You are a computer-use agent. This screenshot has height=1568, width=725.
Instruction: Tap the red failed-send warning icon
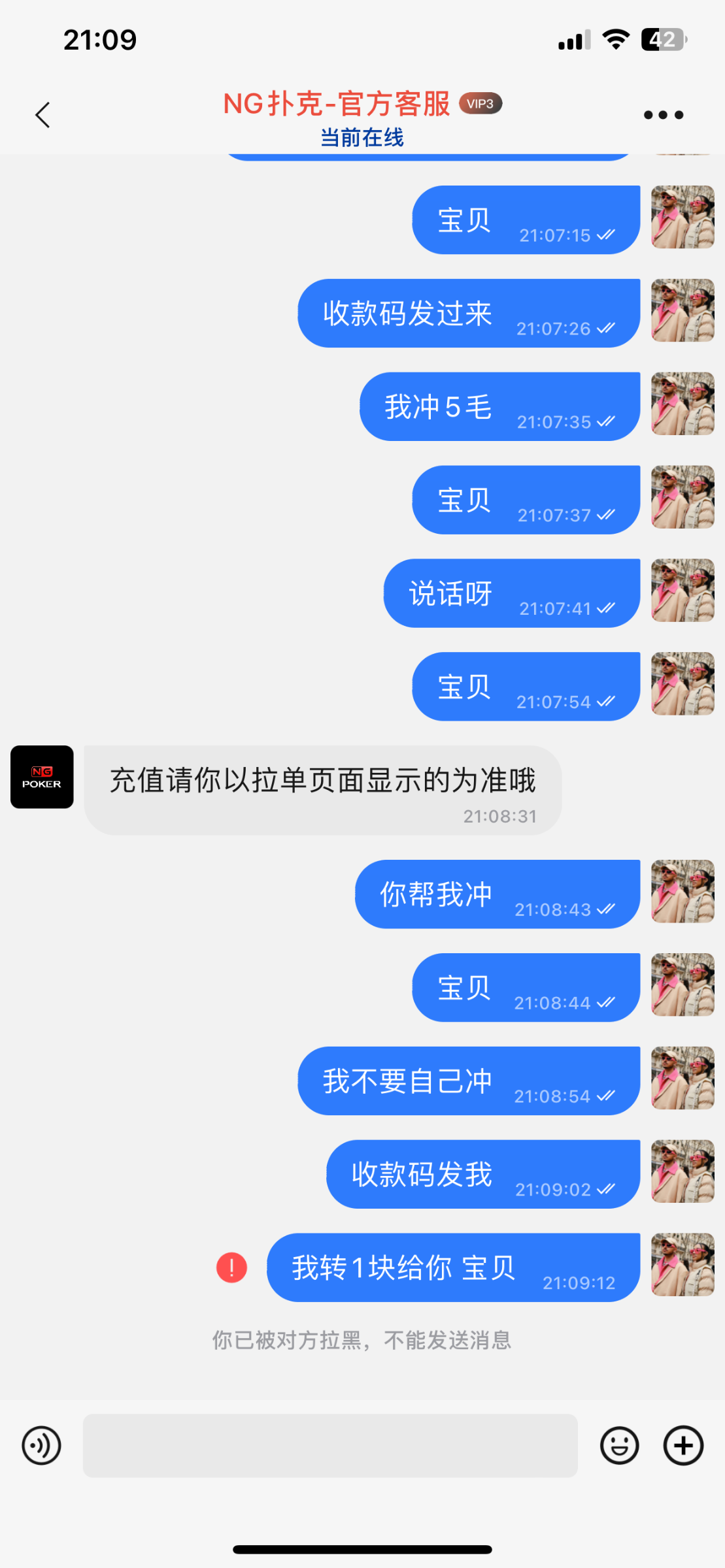(231, 1267)
